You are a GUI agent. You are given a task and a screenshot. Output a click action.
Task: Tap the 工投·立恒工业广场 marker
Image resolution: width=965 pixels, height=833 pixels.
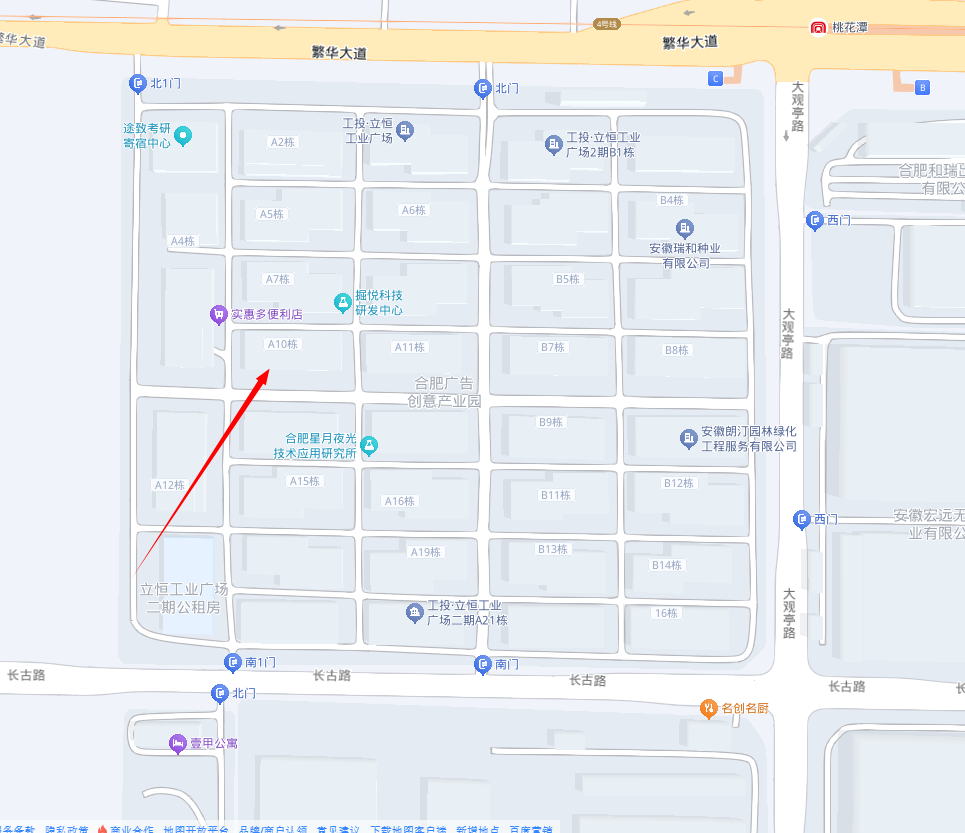click(x=405, y=130)
